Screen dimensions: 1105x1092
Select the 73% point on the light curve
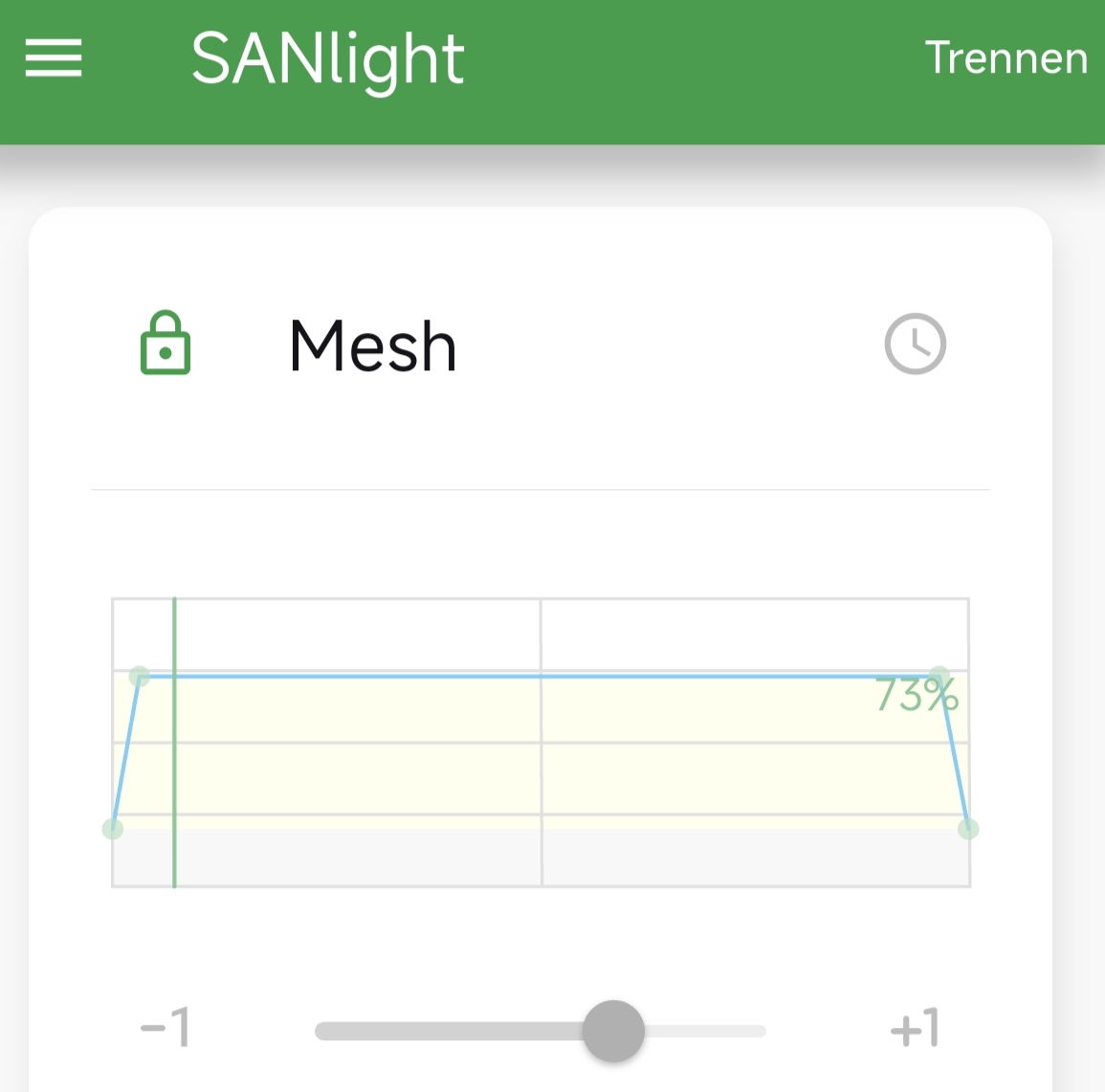point(939,678)
